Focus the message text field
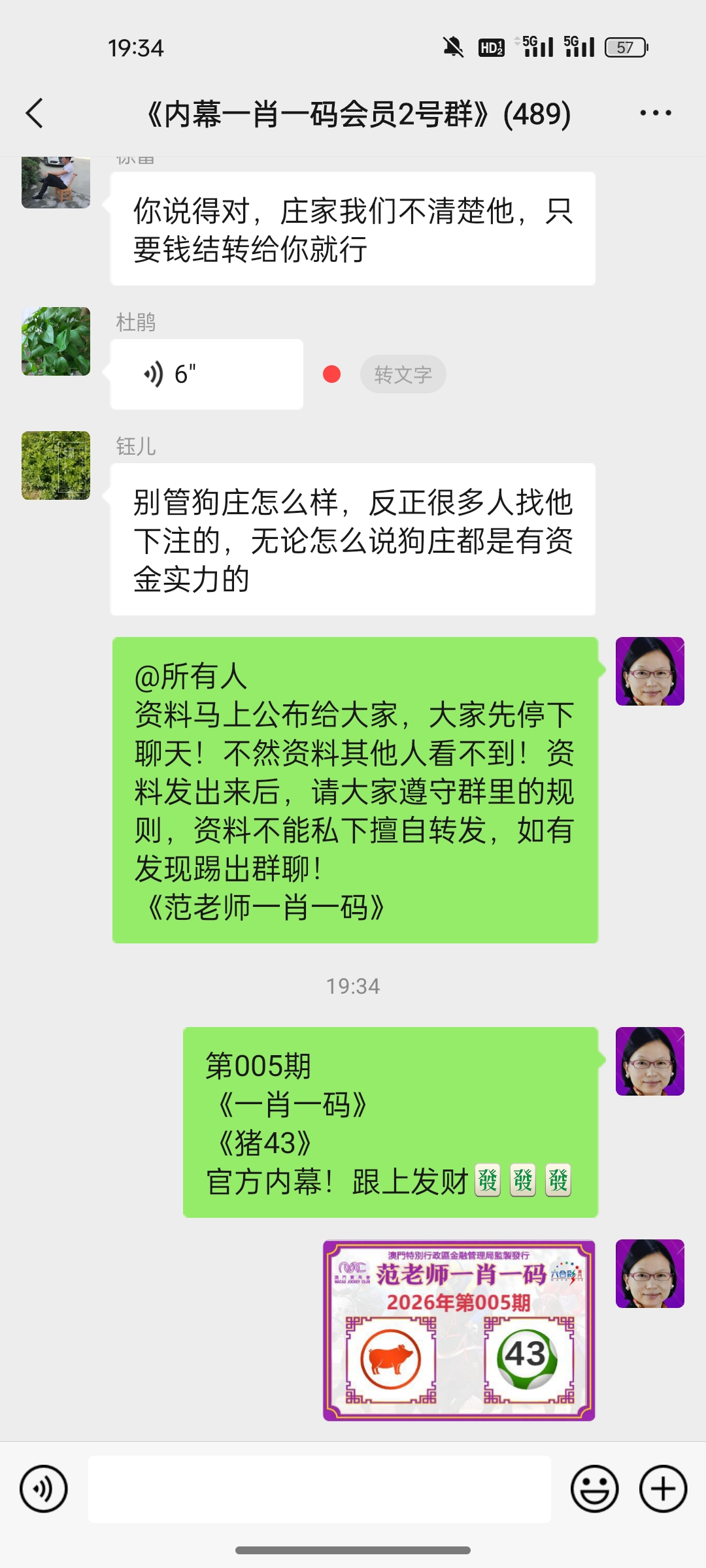The image size is (706, 1568). [x=319, y=1489]
